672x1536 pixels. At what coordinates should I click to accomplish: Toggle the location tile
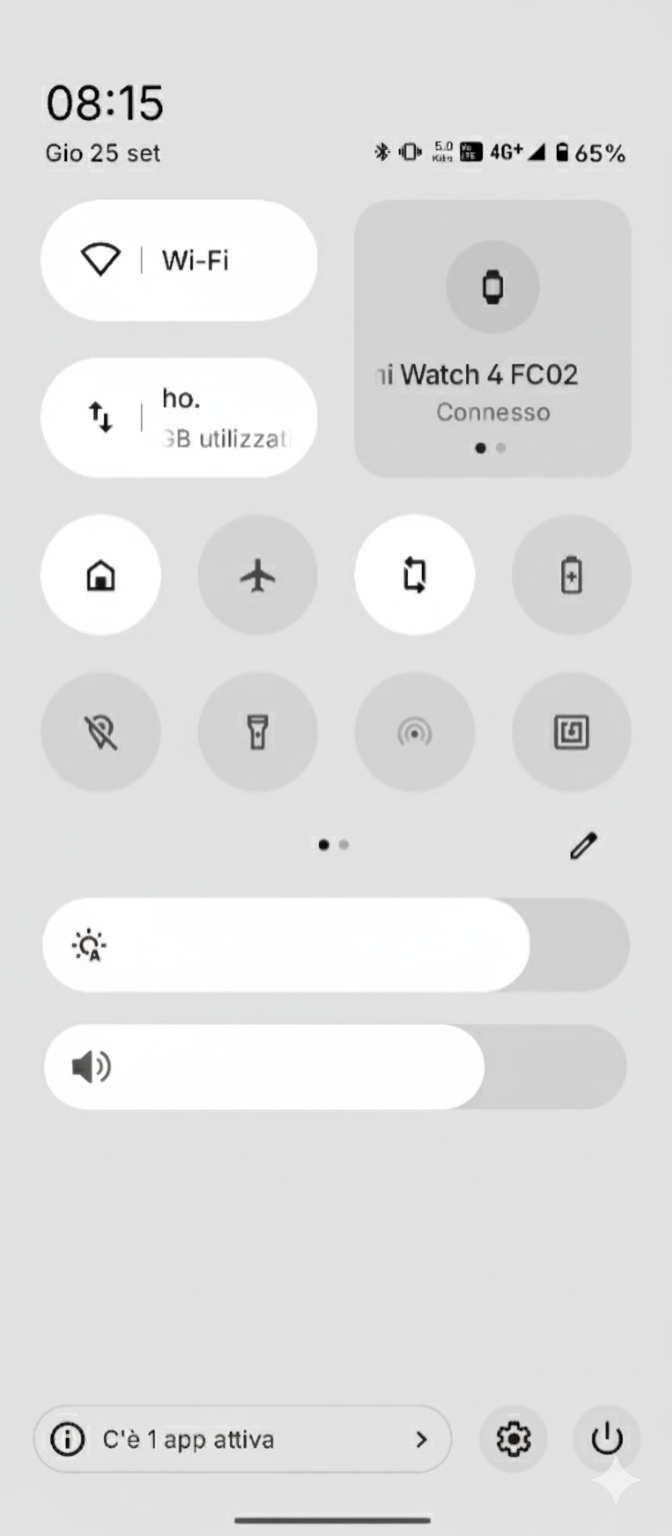(x=101, y=733)
